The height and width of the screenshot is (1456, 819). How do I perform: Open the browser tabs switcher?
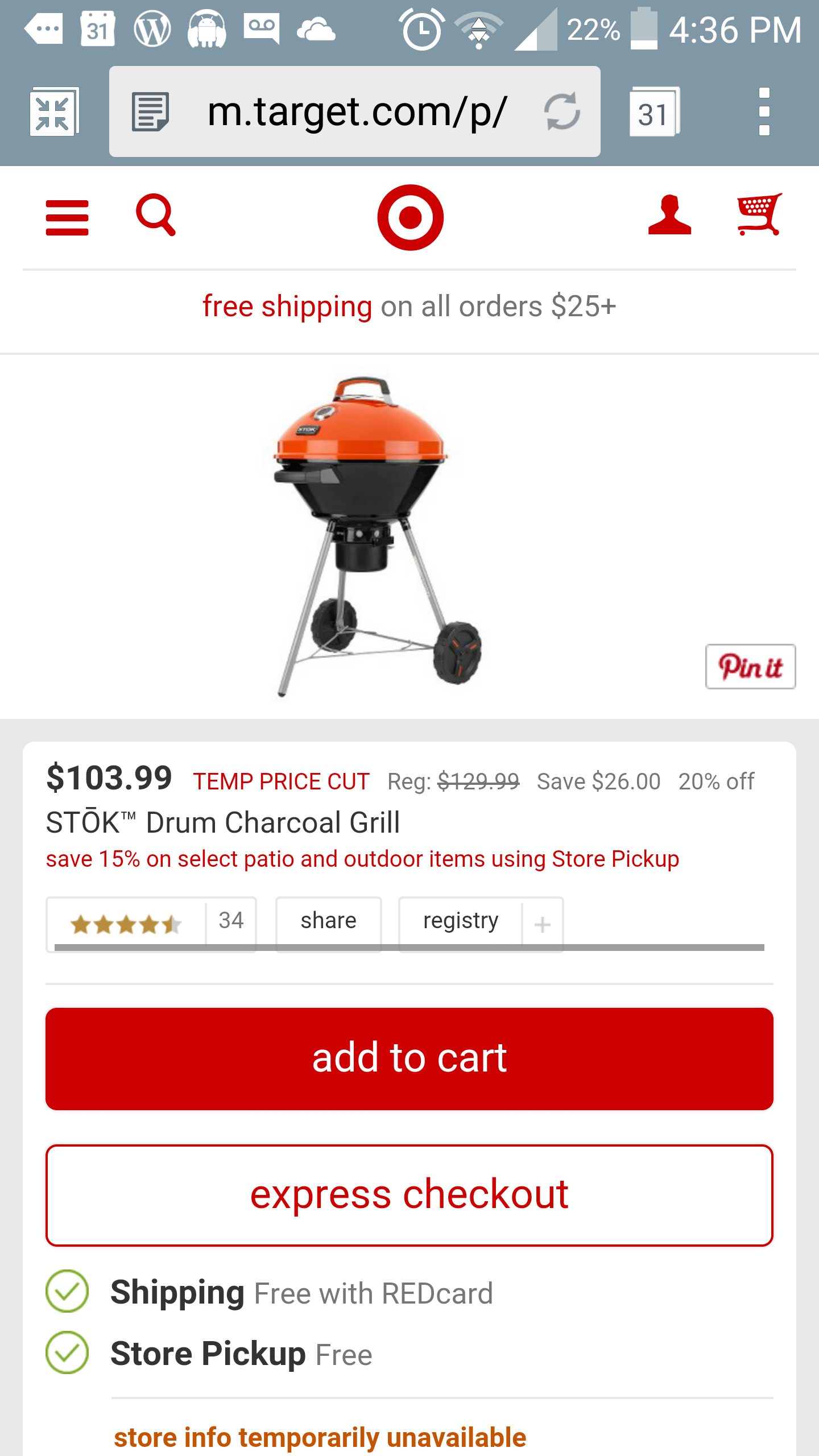coord(654,112)
